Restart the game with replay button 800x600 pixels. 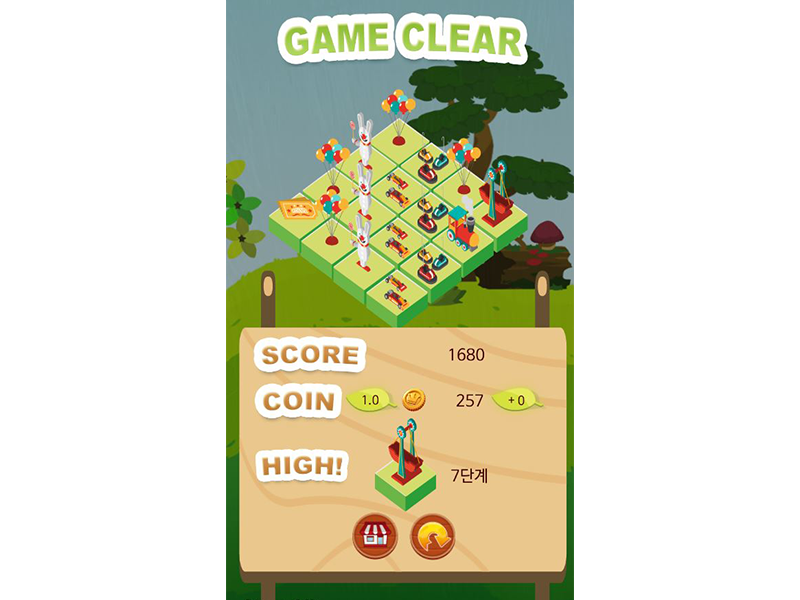click(x=433, y=537)
